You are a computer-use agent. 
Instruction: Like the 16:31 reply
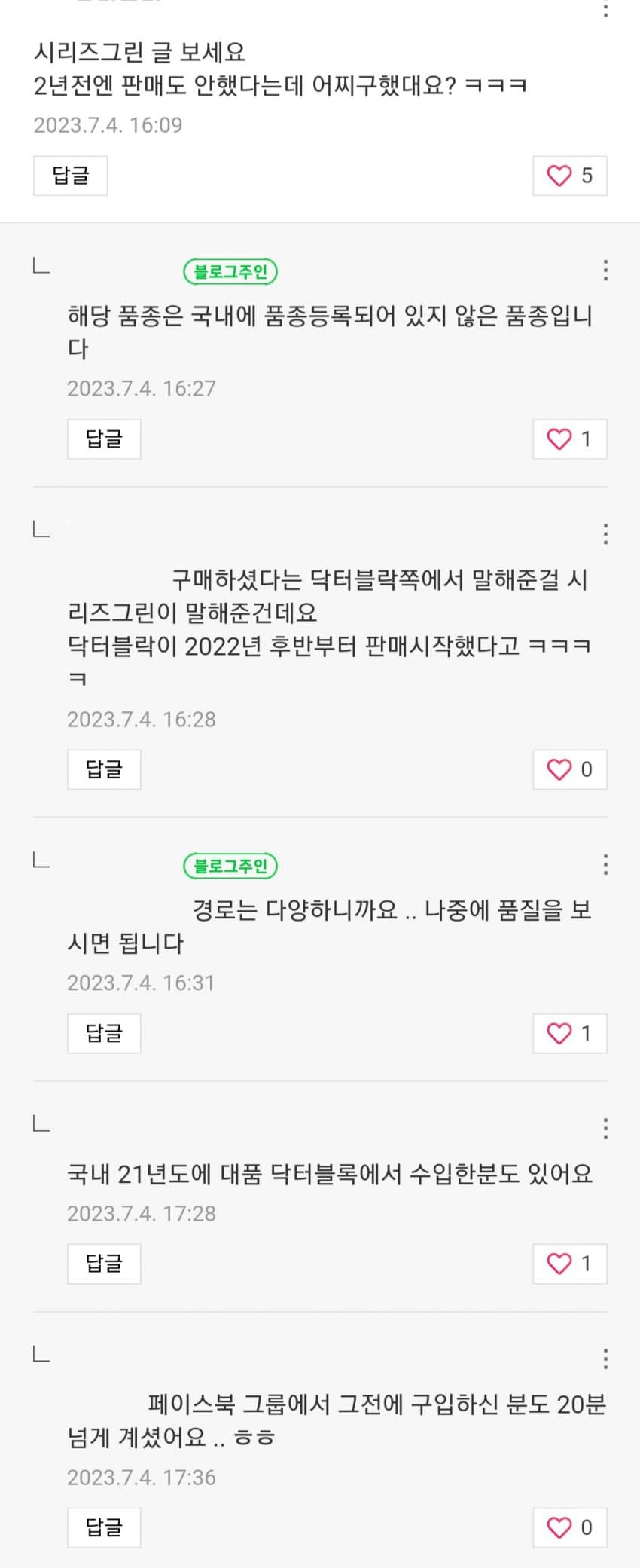point(569,1033)
